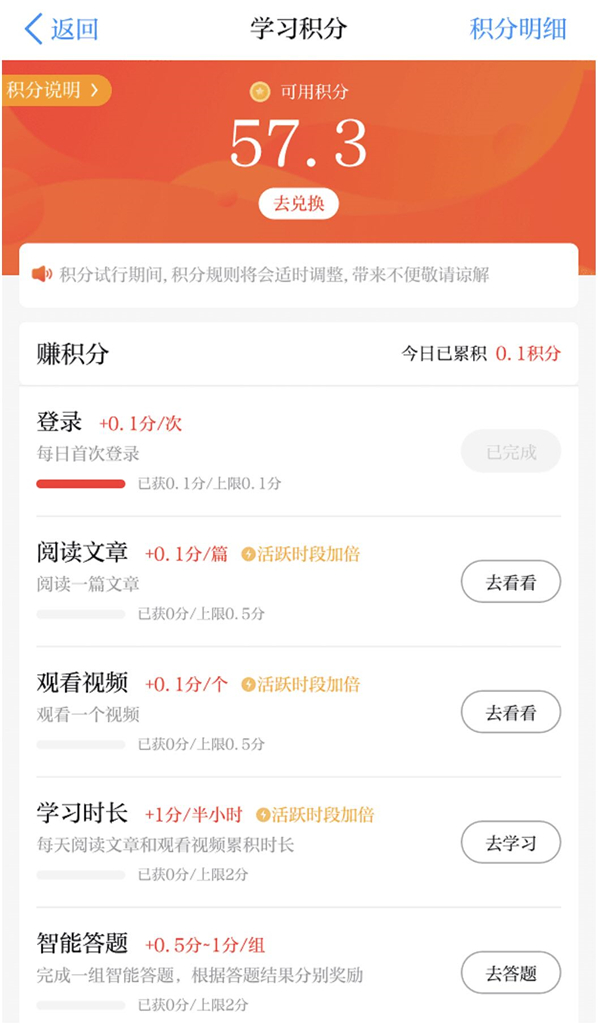Tap 去答题 for 智能答题
Image resolution: width=600 pixels, height=1024 pixels.
(510, 972)
